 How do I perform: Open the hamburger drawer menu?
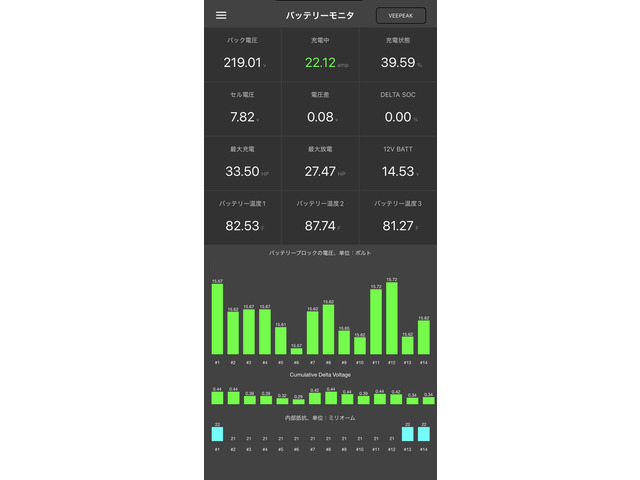221,15
